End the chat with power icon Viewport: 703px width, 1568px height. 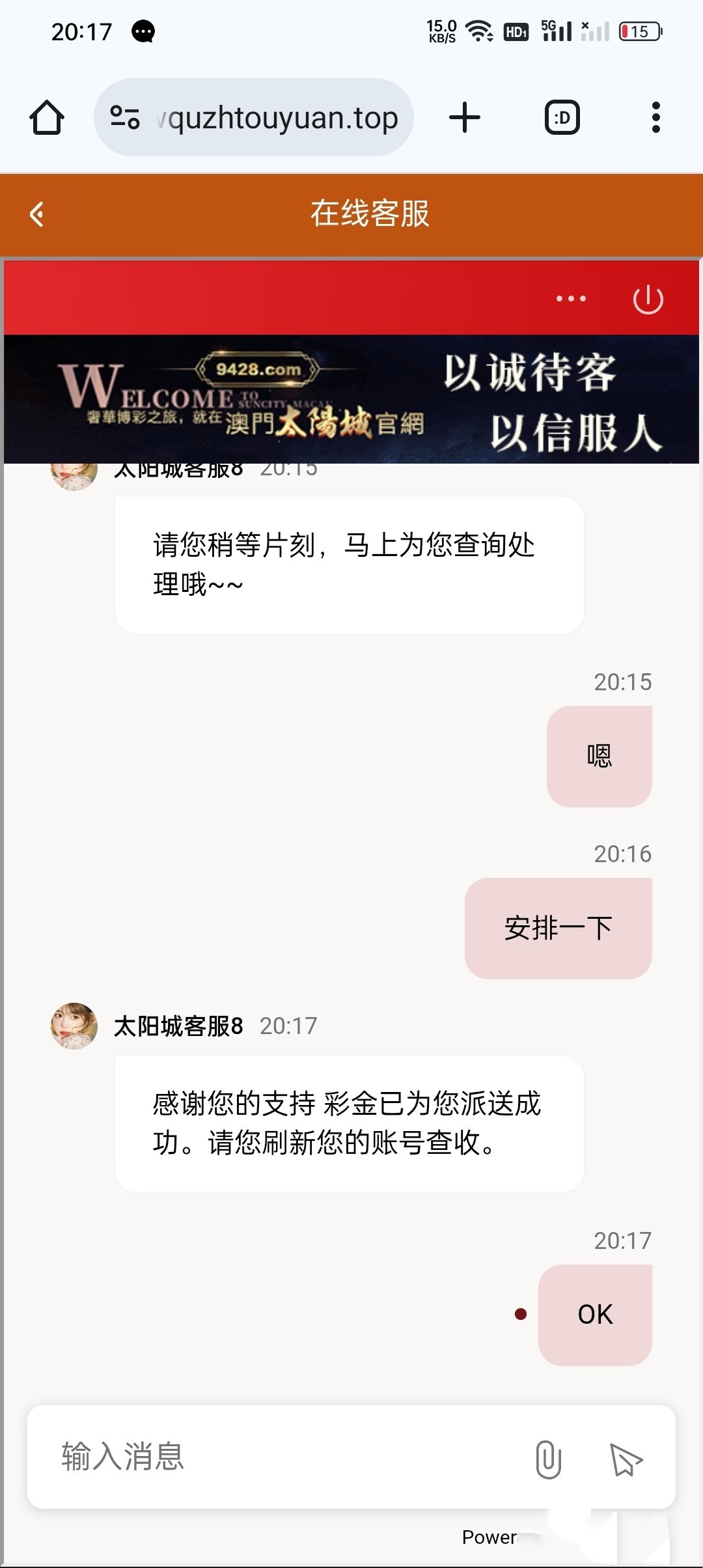coord(648,299)
